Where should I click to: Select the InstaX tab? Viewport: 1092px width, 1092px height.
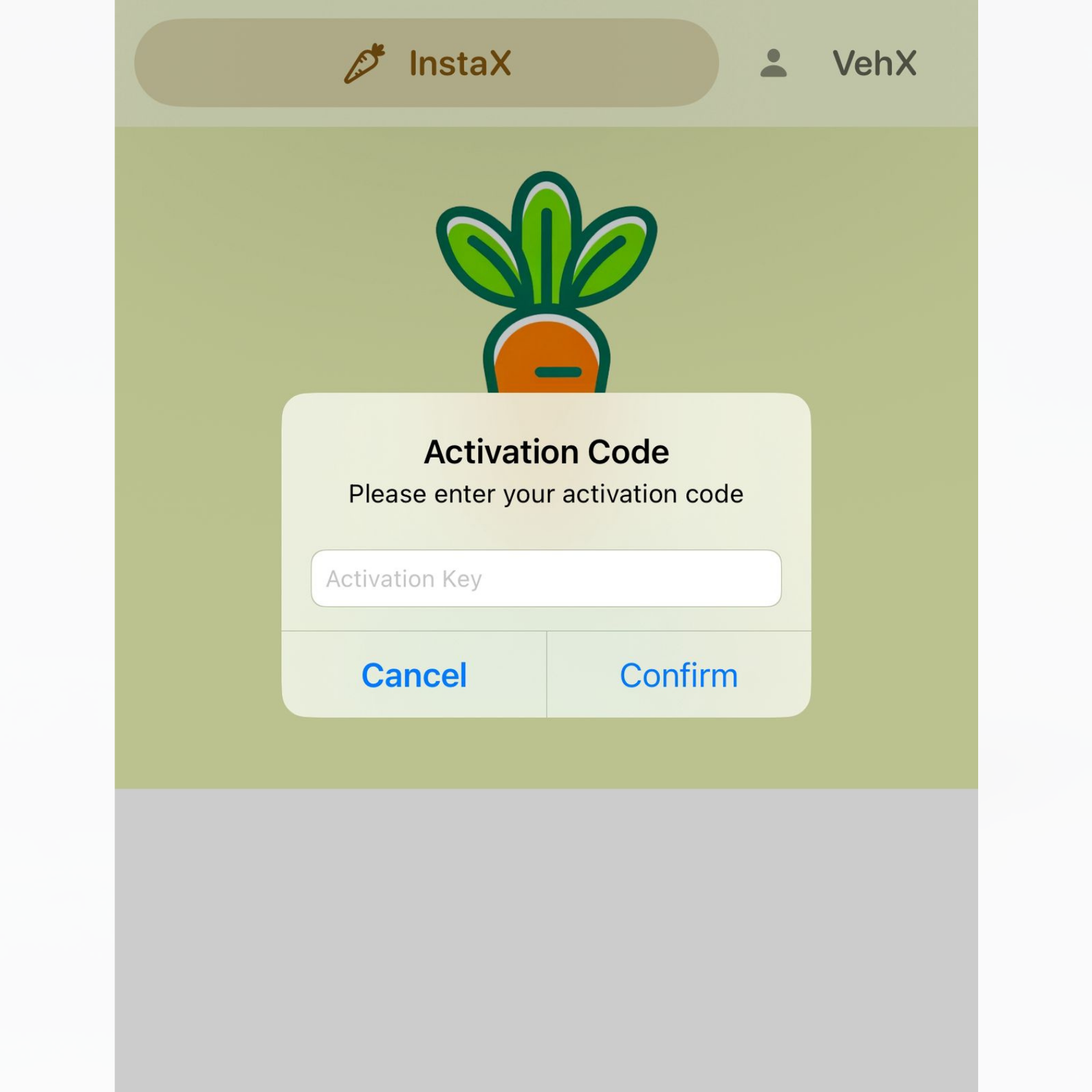click(x=426, y=63)
